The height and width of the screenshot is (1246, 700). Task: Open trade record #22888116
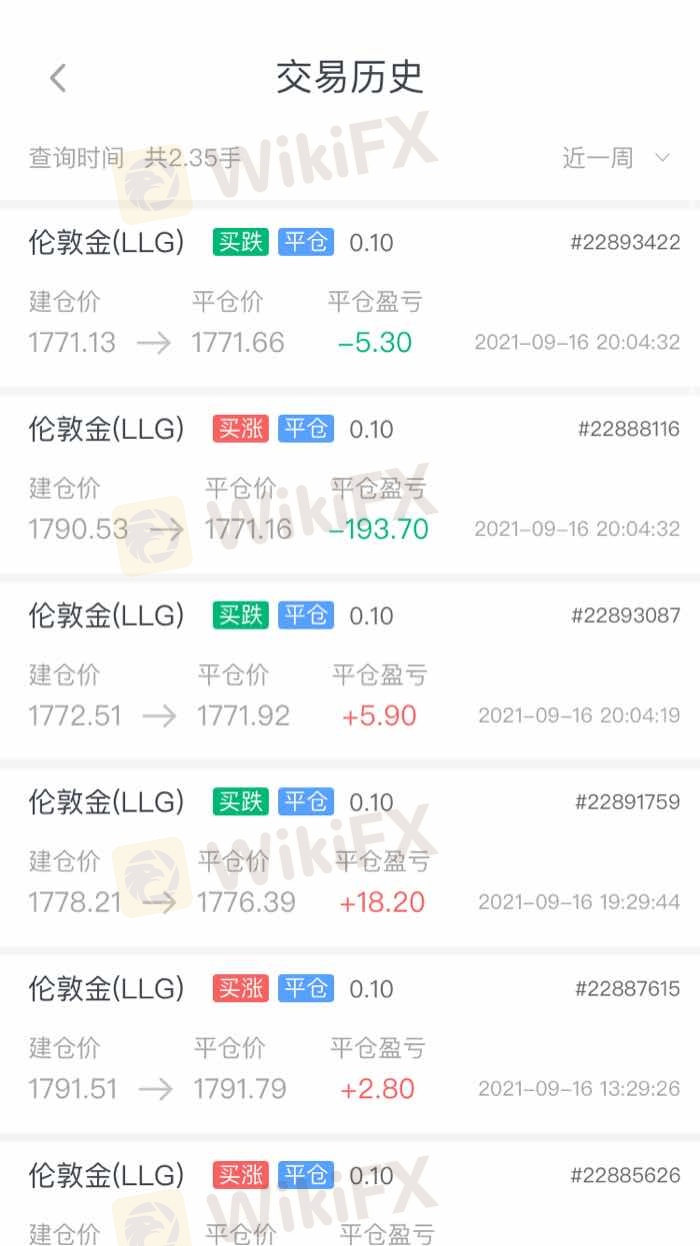click(x=350, y=484)
